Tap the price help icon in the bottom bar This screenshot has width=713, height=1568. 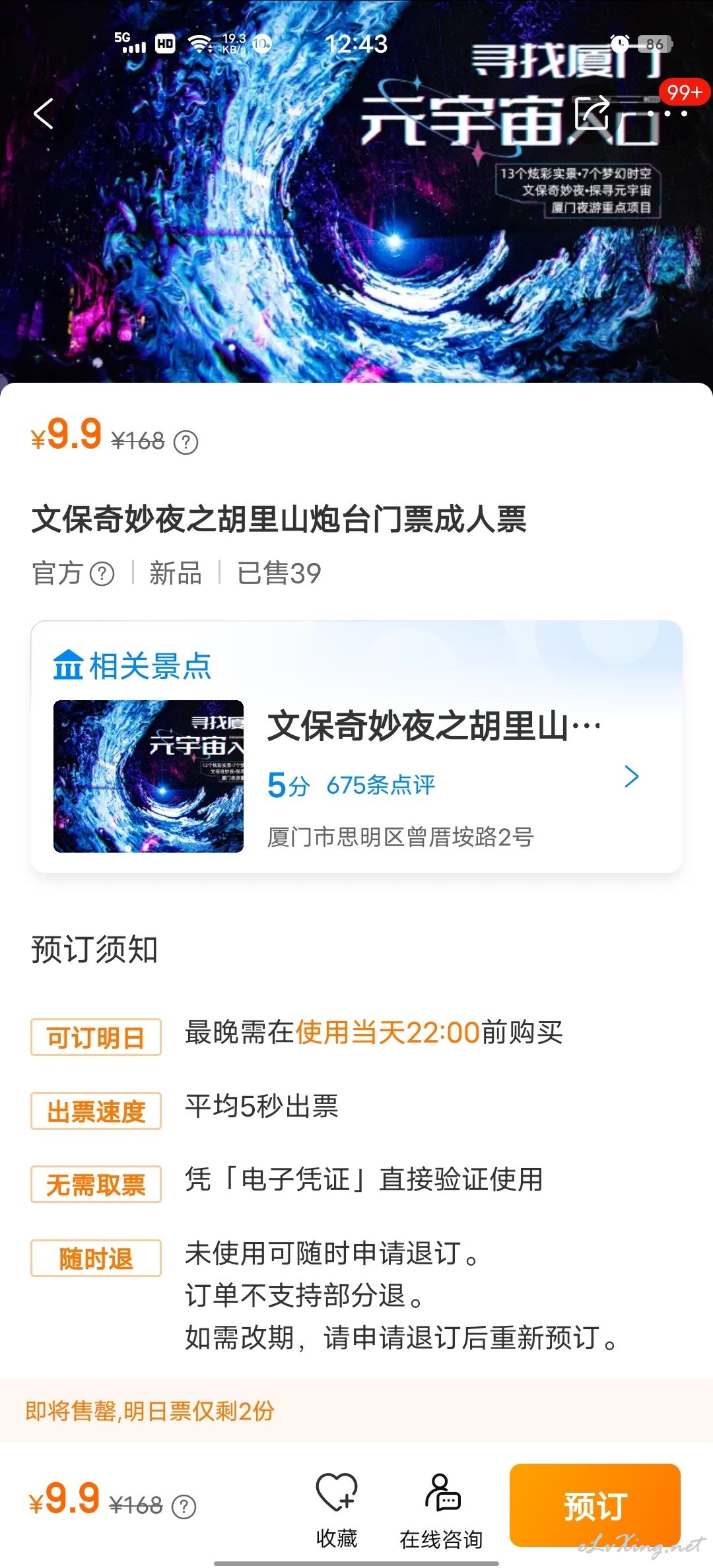pyautogui.click(x=184, y=1506)
